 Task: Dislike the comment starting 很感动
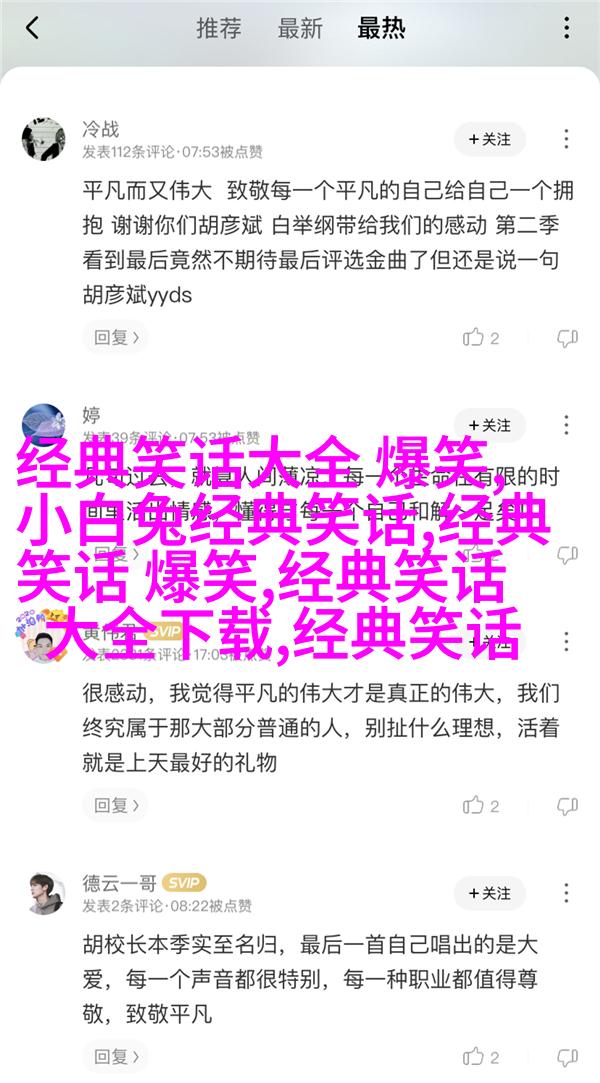click(568, 804)
